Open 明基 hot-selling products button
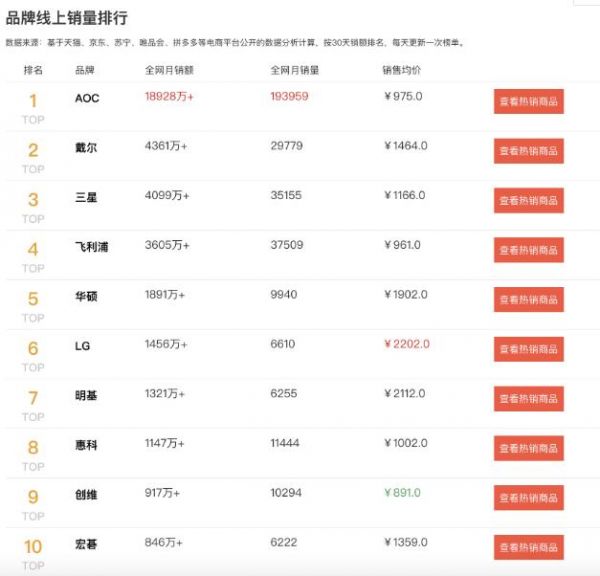The image size is (600, 576). (x=528, y=398)
